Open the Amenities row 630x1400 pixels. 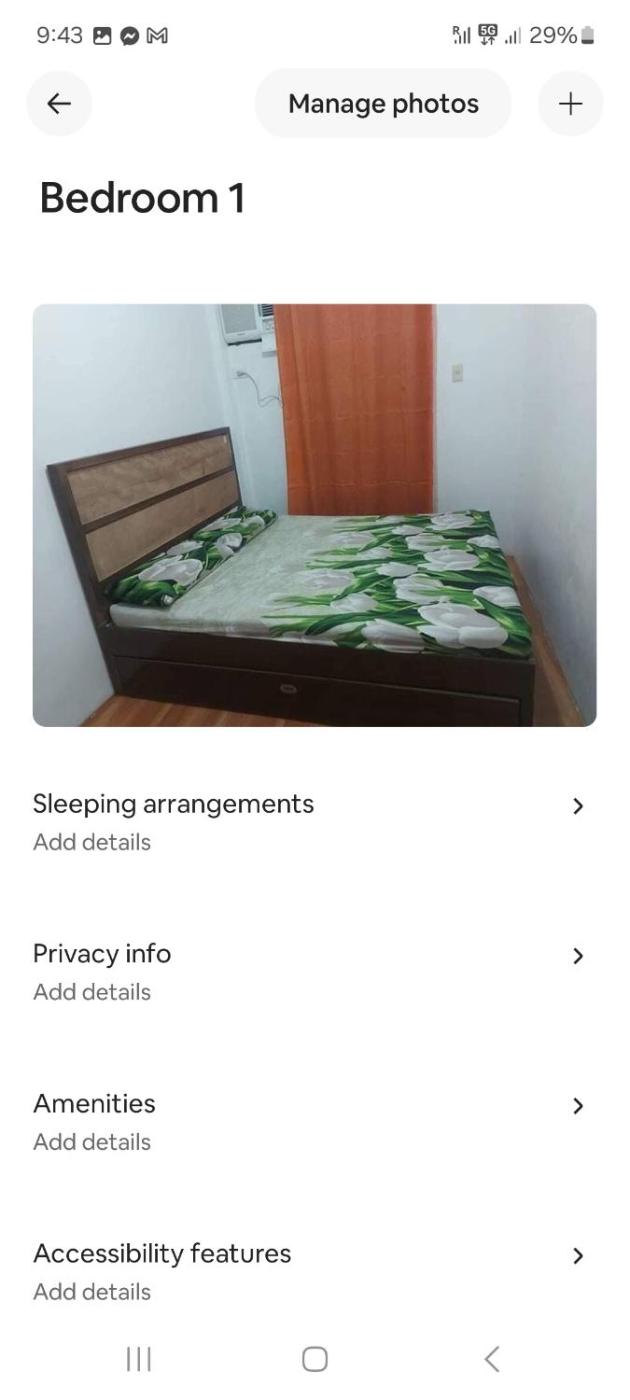tap(310, 1121)
